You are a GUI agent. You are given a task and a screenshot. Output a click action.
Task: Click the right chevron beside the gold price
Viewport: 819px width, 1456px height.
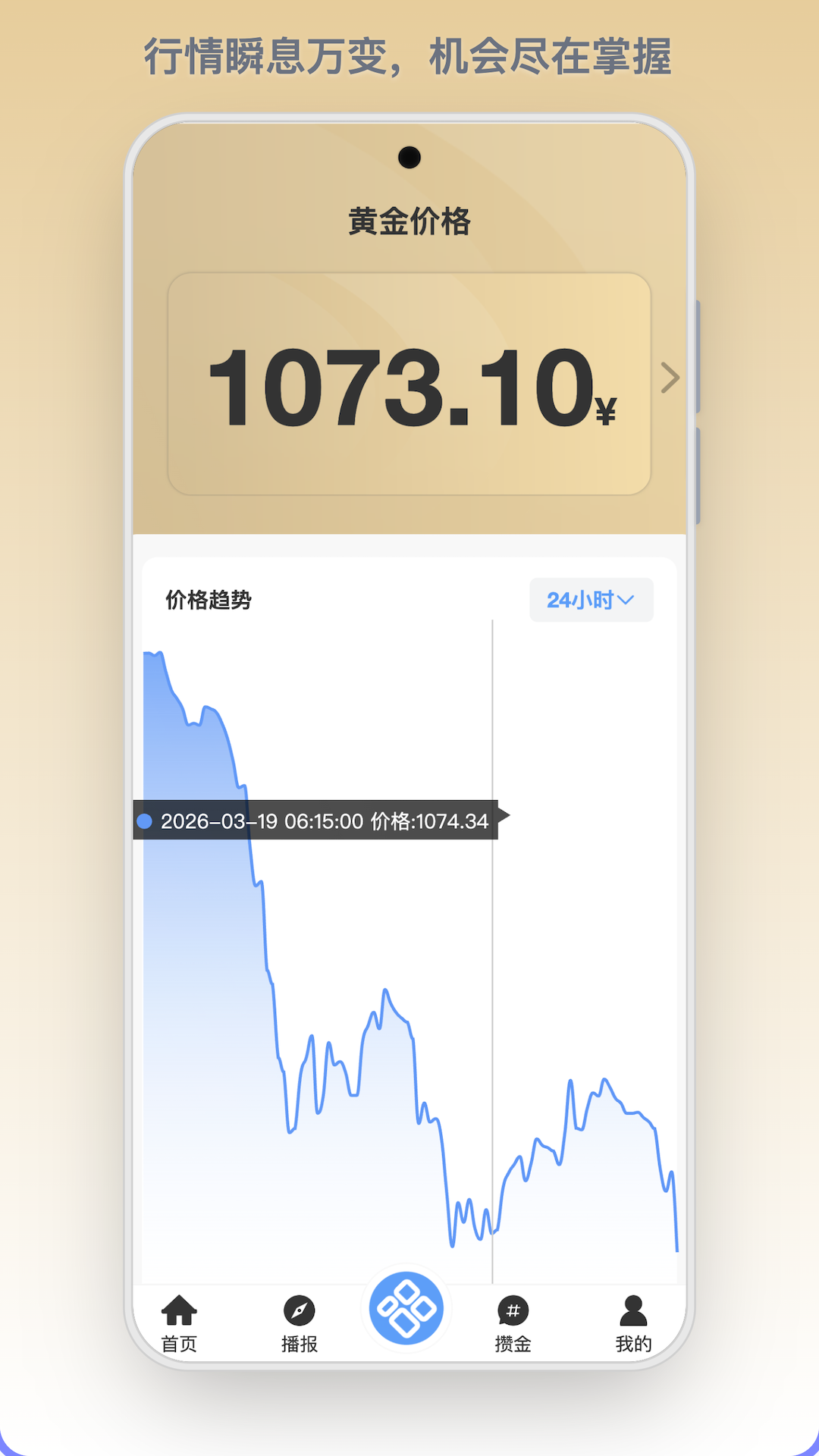pos(669,379)
